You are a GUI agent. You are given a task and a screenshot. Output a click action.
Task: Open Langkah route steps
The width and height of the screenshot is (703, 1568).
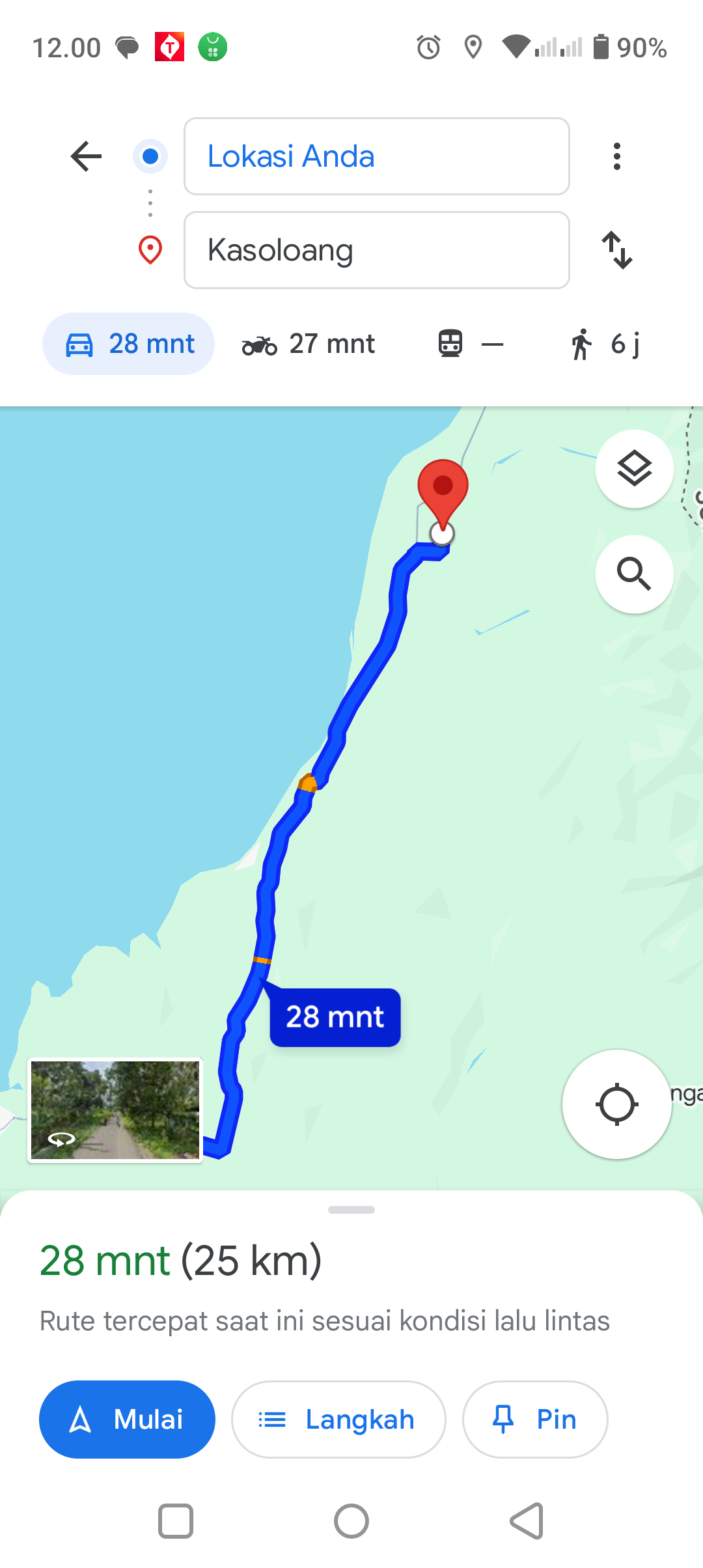tap(338, 1420)
